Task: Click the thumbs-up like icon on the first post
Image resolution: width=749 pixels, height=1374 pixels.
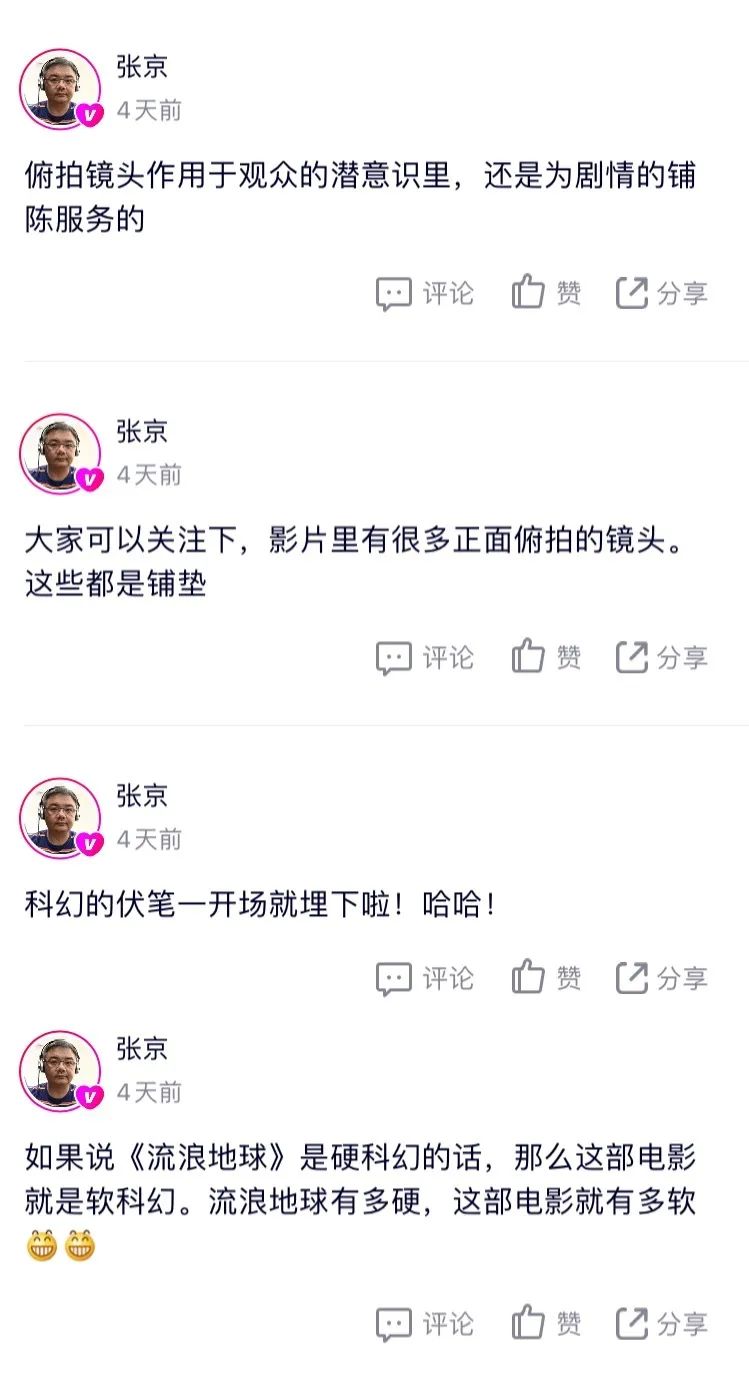Action: [527, 291]
